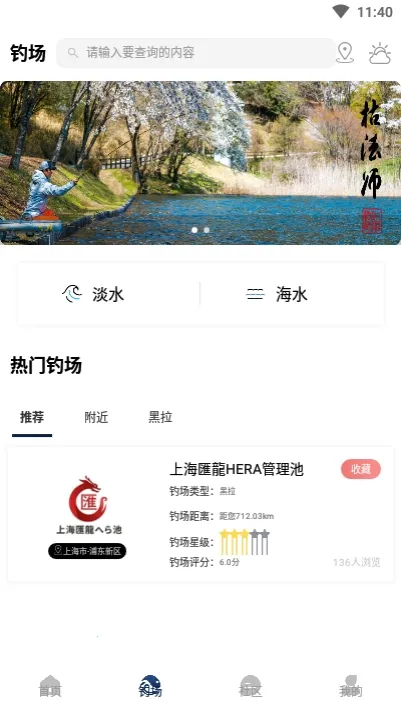Switch to the 附近 tab
Viewport: 401px width, 710px height.
[96, 417]
